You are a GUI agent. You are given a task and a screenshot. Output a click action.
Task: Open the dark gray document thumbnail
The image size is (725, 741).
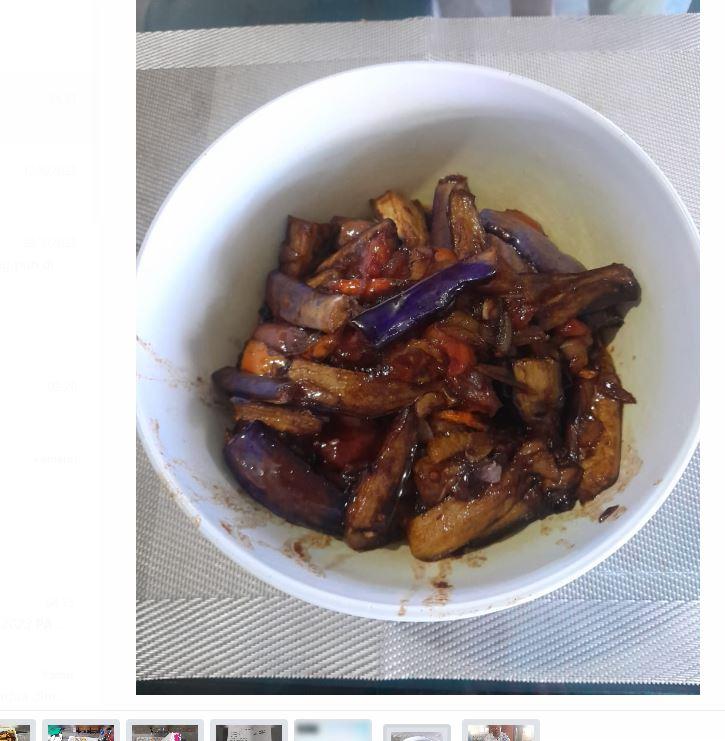(249, 732)
